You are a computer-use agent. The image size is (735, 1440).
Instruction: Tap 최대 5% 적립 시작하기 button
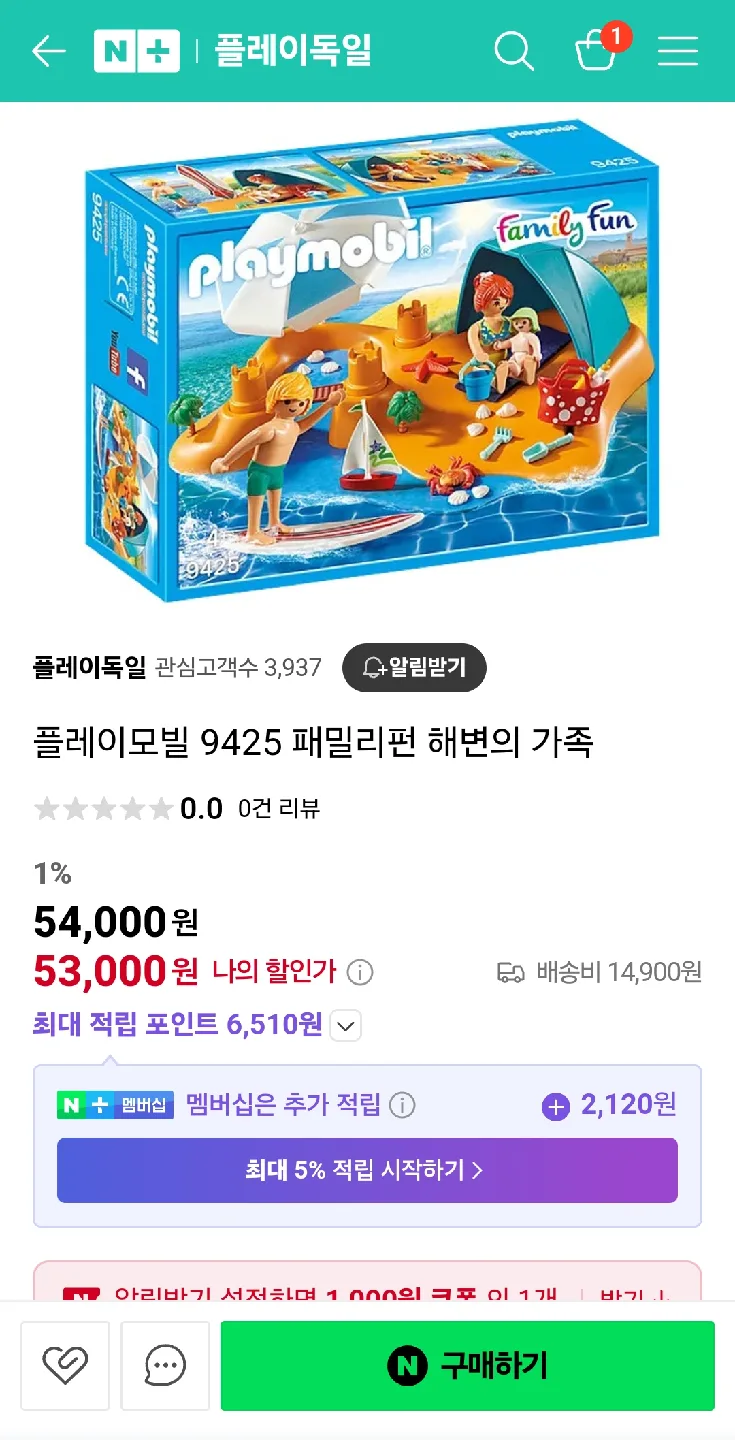point(367,1170)
